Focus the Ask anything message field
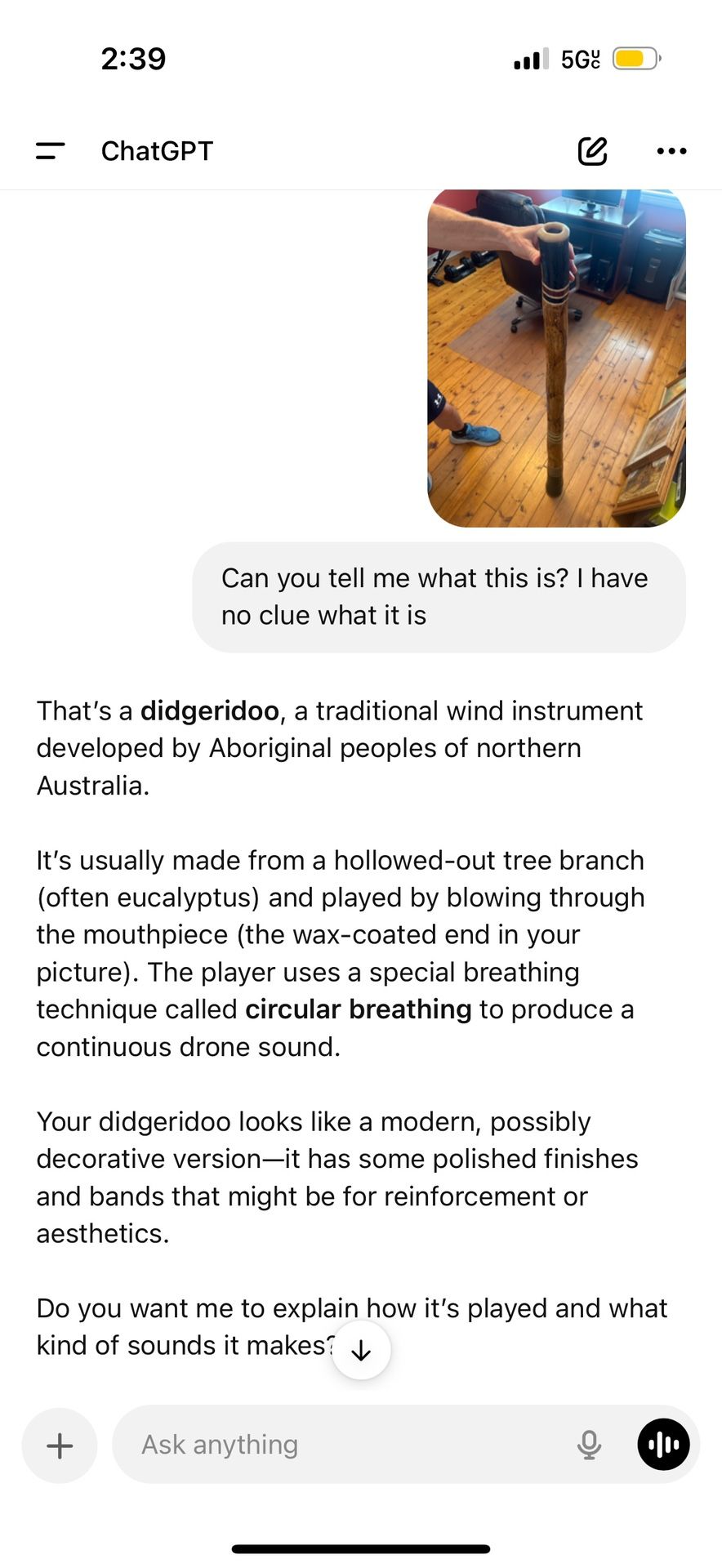The image size is (722, 1568). click(343, 1445)
